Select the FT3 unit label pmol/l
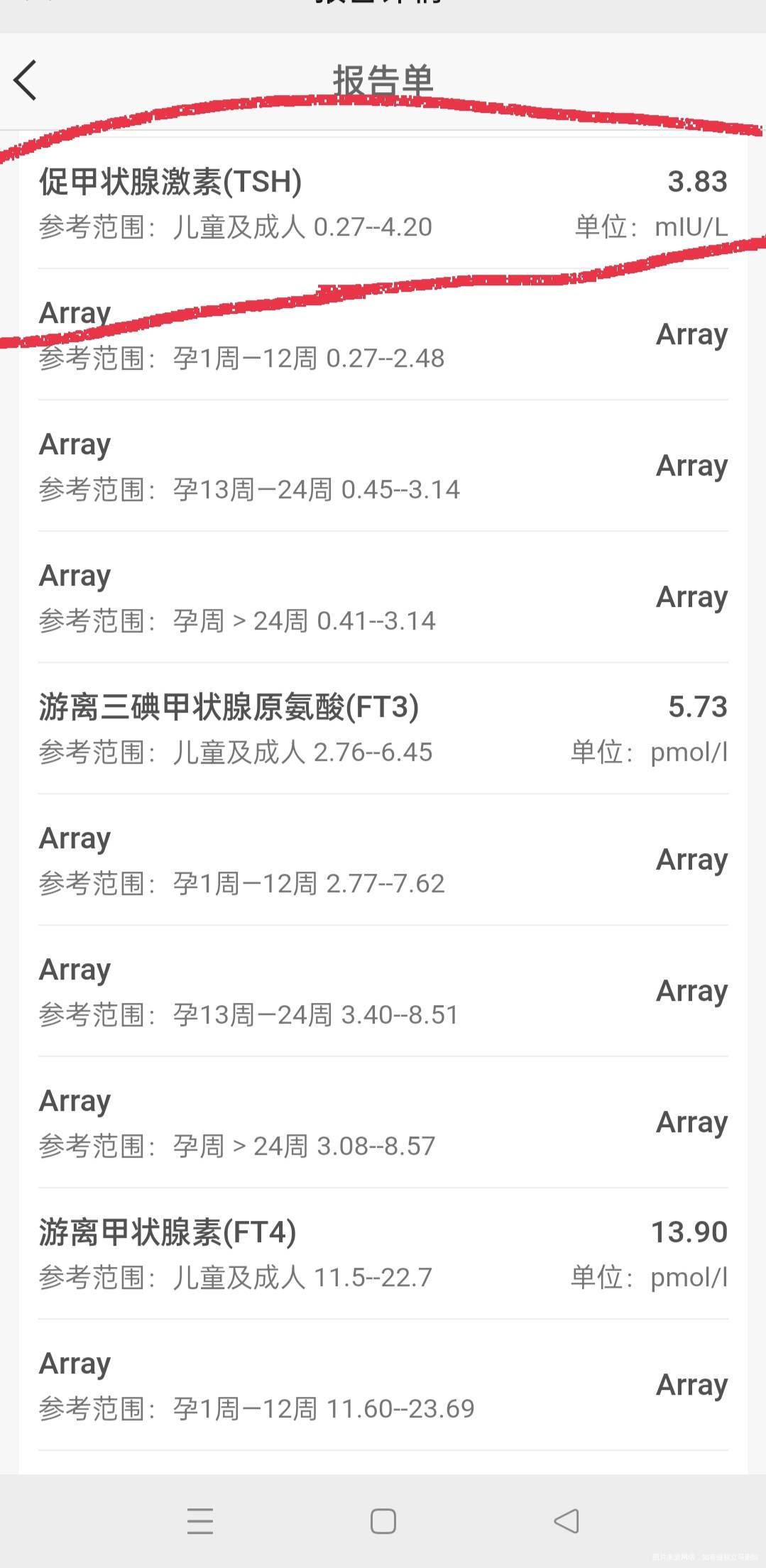Viewport: 766px width, 1568px height. coord(687,752)
